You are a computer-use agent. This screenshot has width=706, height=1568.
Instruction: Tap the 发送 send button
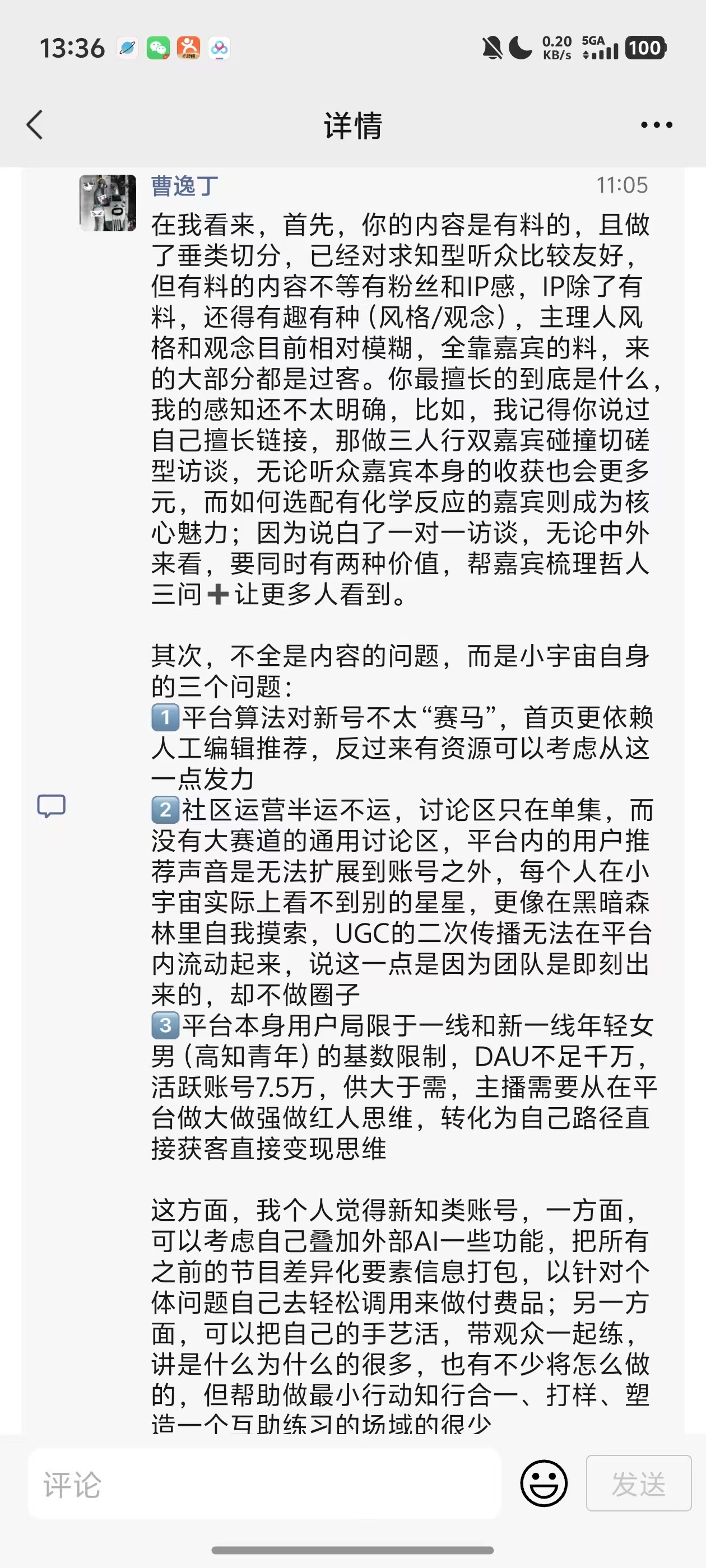coord(638,1483)
